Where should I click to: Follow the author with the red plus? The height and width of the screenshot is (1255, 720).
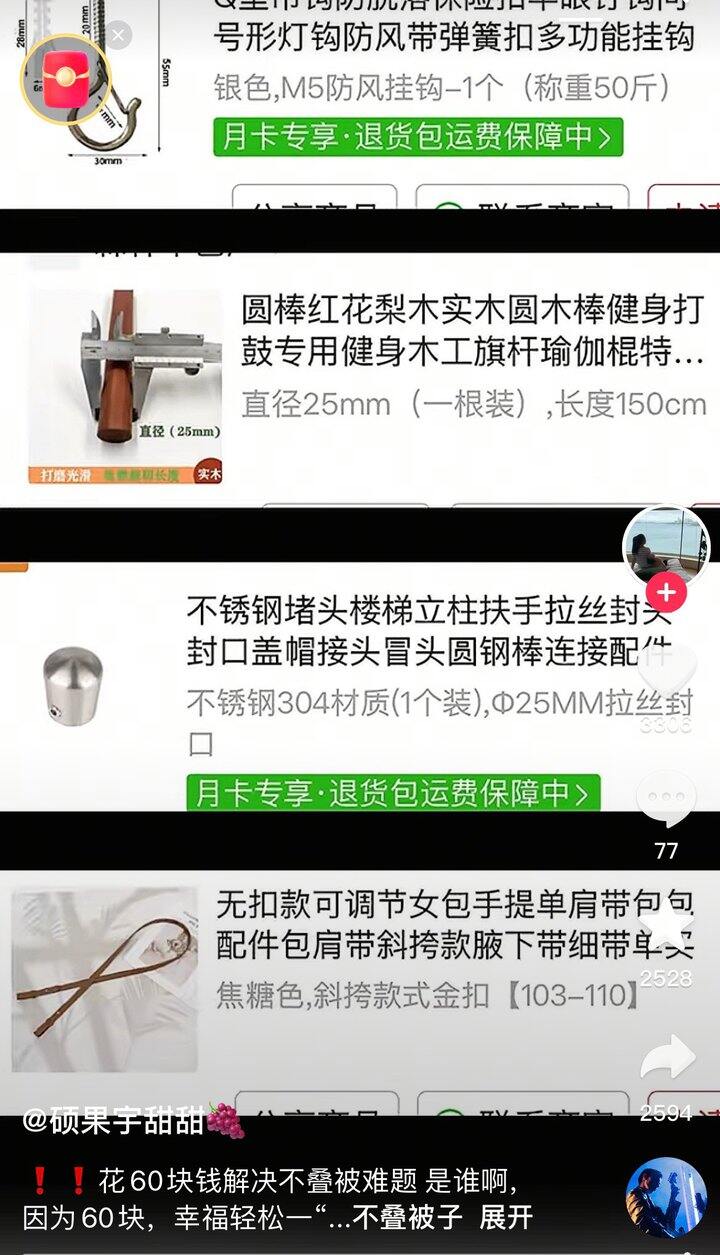tap(666, 593)
